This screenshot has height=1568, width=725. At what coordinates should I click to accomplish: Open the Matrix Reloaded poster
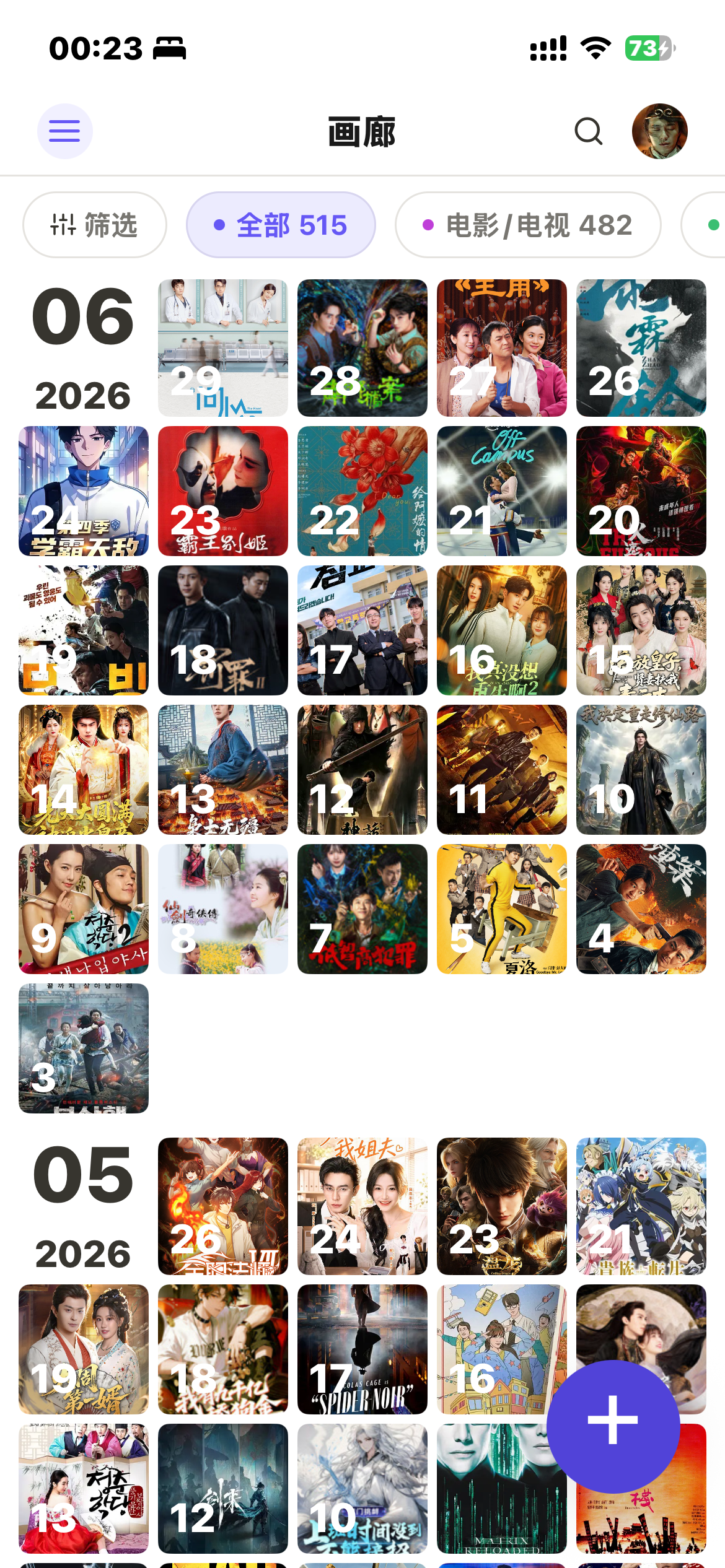pyautogui.click(x=502, y=1489)
